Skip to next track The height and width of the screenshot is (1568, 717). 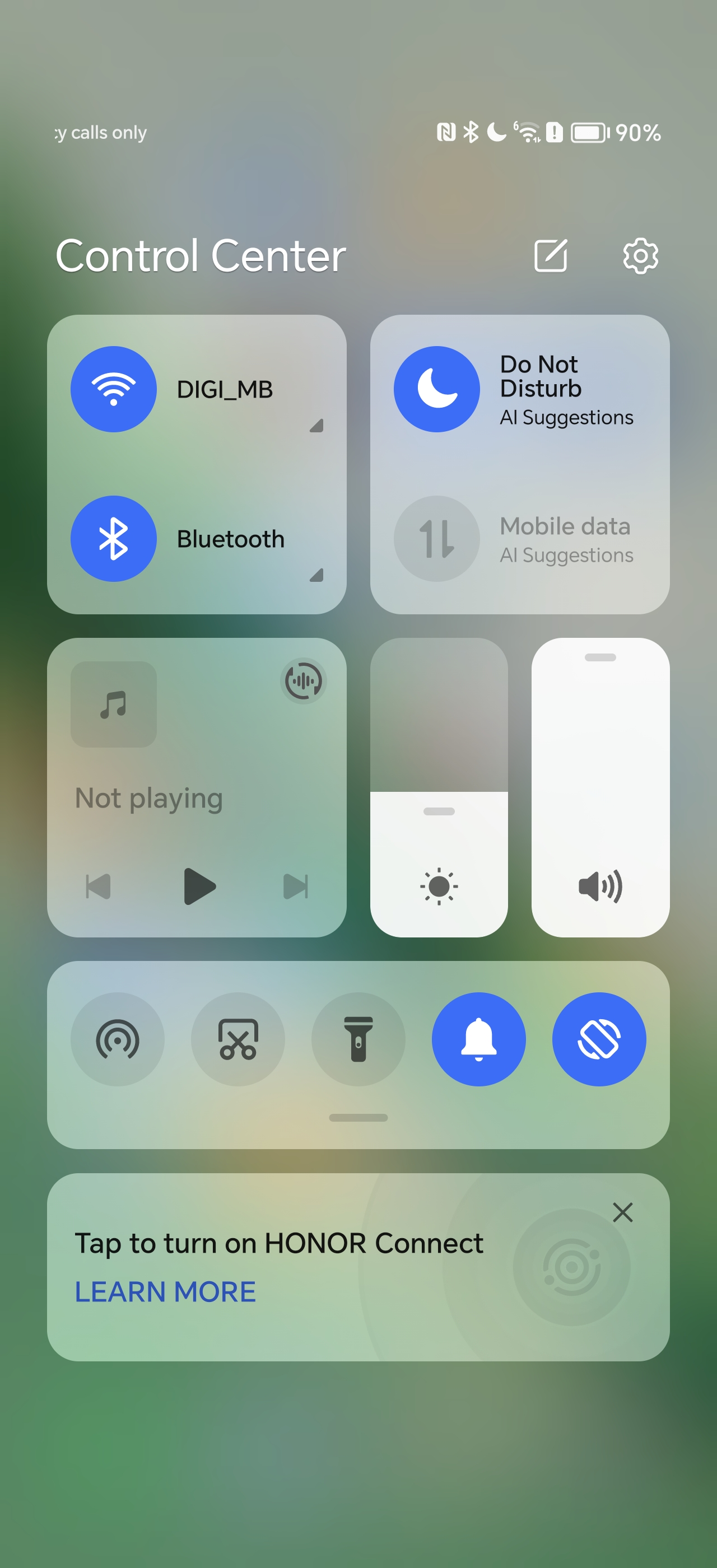pos(296,886)
